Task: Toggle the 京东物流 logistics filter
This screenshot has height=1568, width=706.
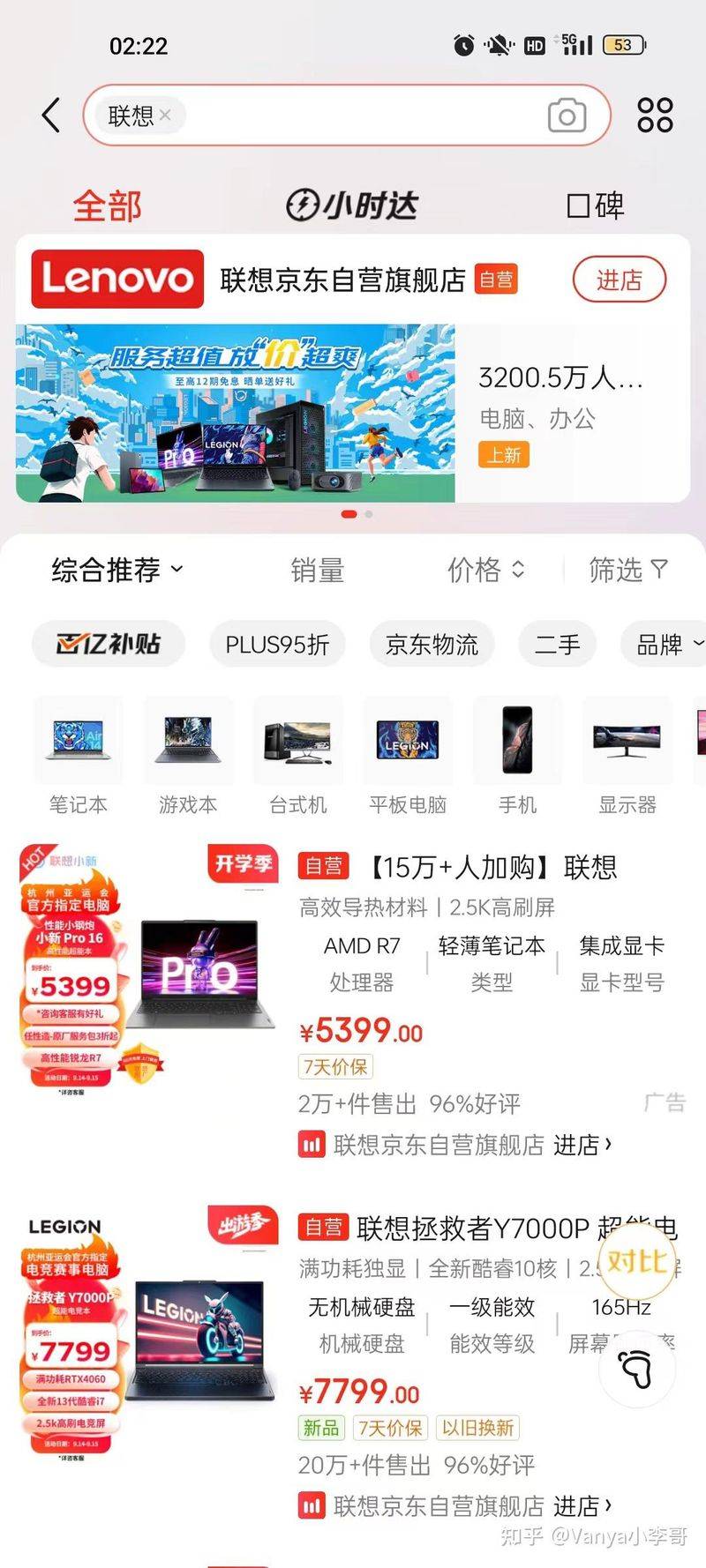Action: point(431,644)
